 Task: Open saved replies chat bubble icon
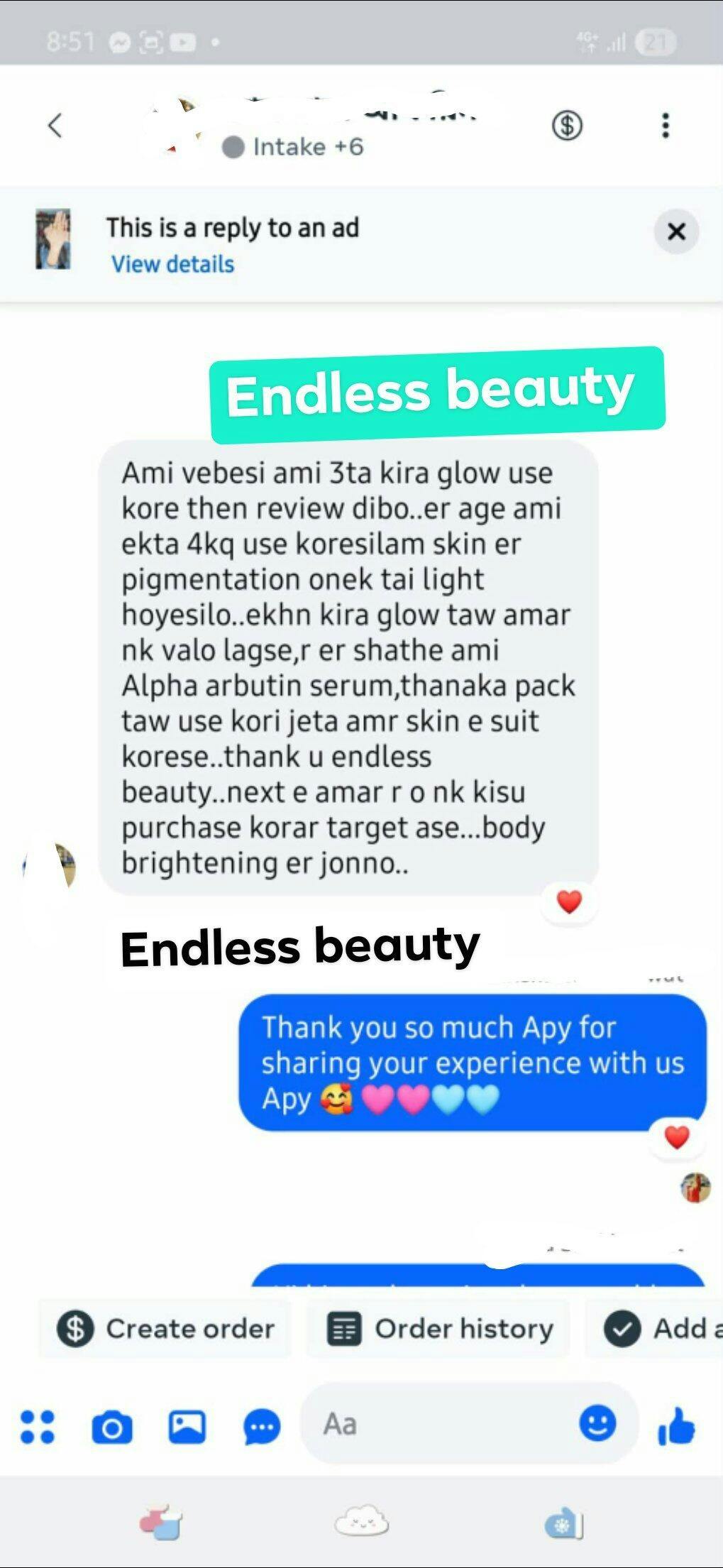[x=262, y=1427]
